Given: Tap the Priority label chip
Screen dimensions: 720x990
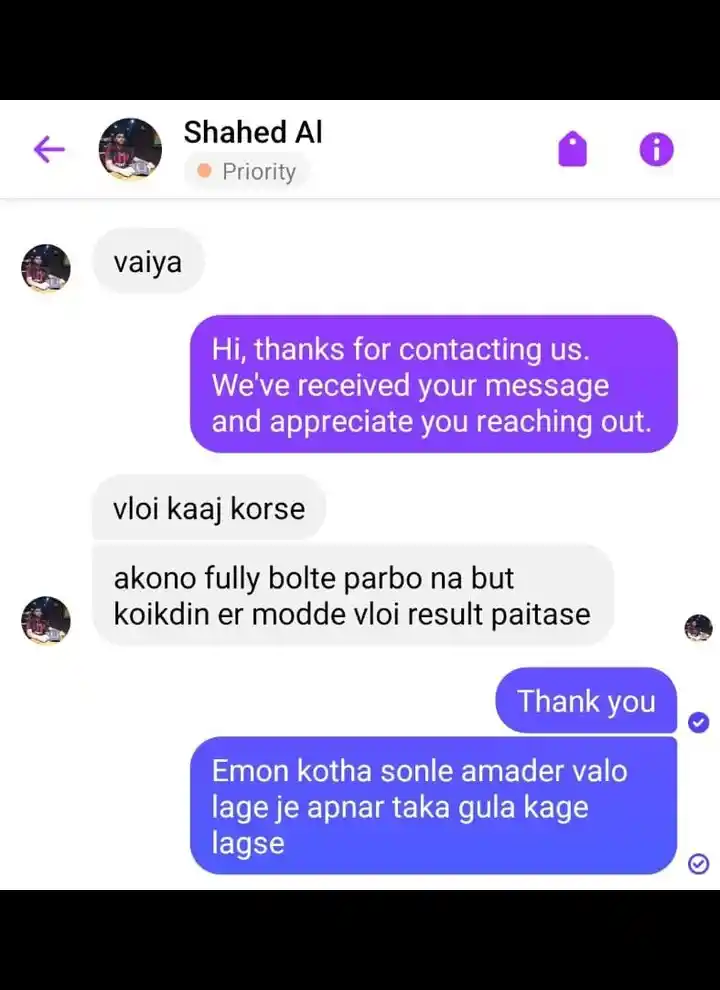Looking at the screenshot, I should (x=247, y=172).
